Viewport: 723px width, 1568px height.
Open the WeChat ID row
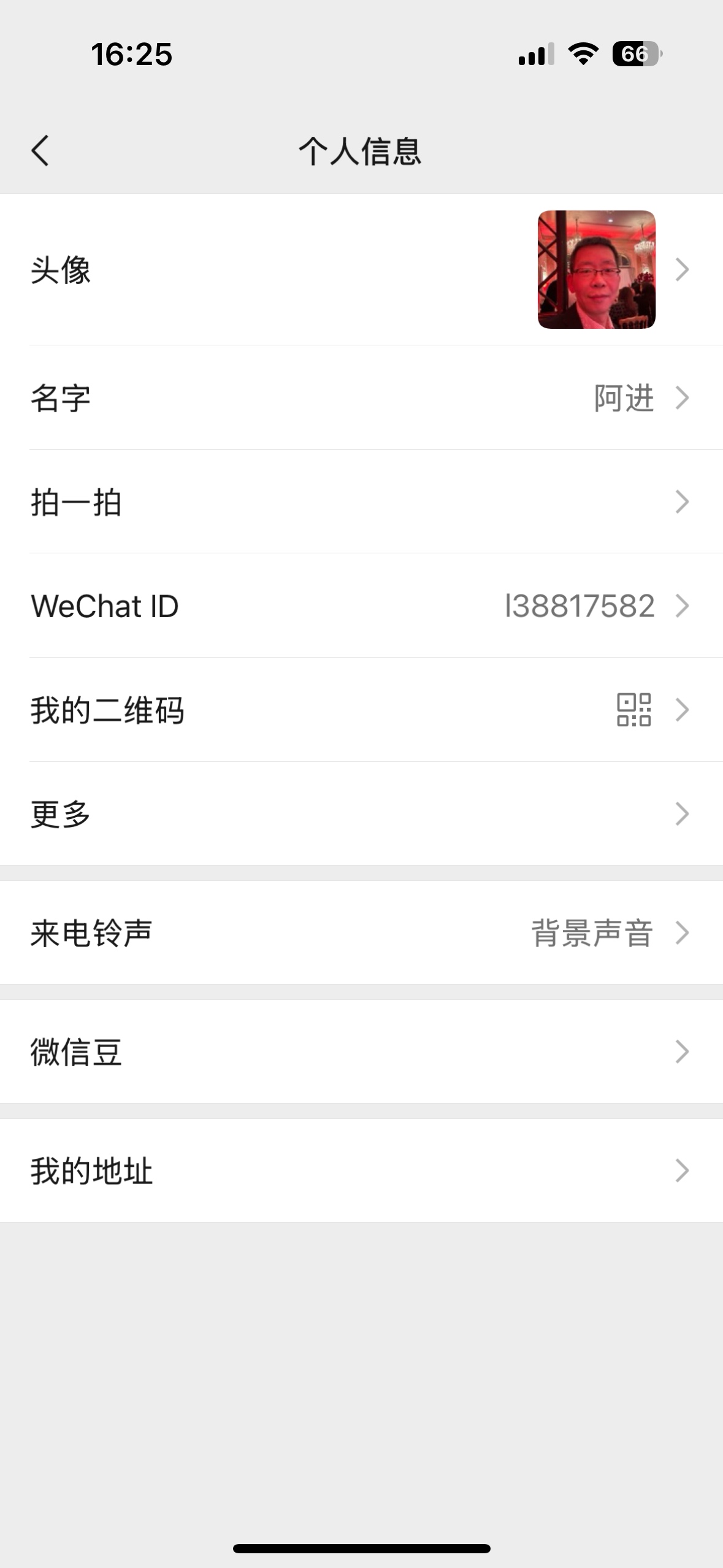click(361, 606)
